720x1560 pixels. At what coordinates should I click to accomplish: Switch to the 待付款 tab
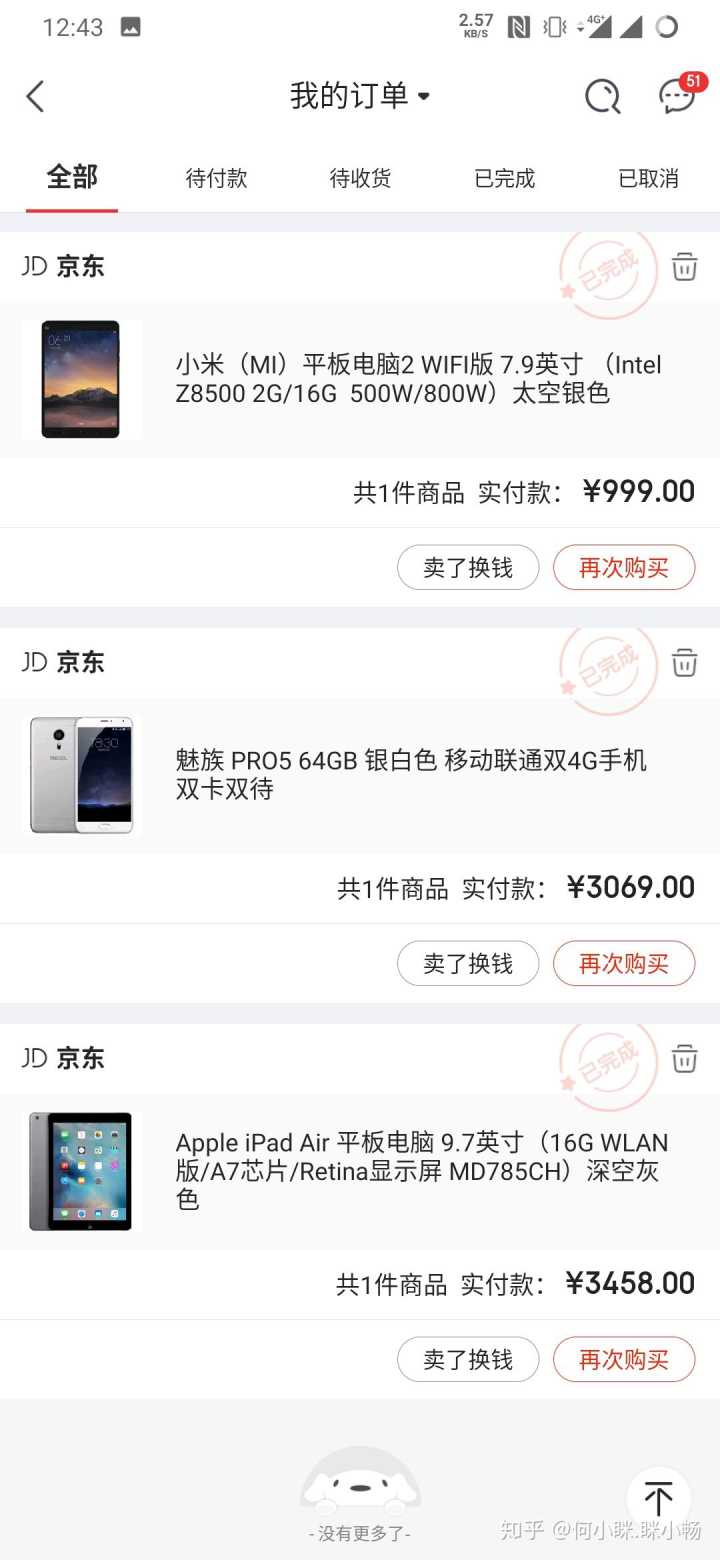pyautogui.click(x=216, y=179)
